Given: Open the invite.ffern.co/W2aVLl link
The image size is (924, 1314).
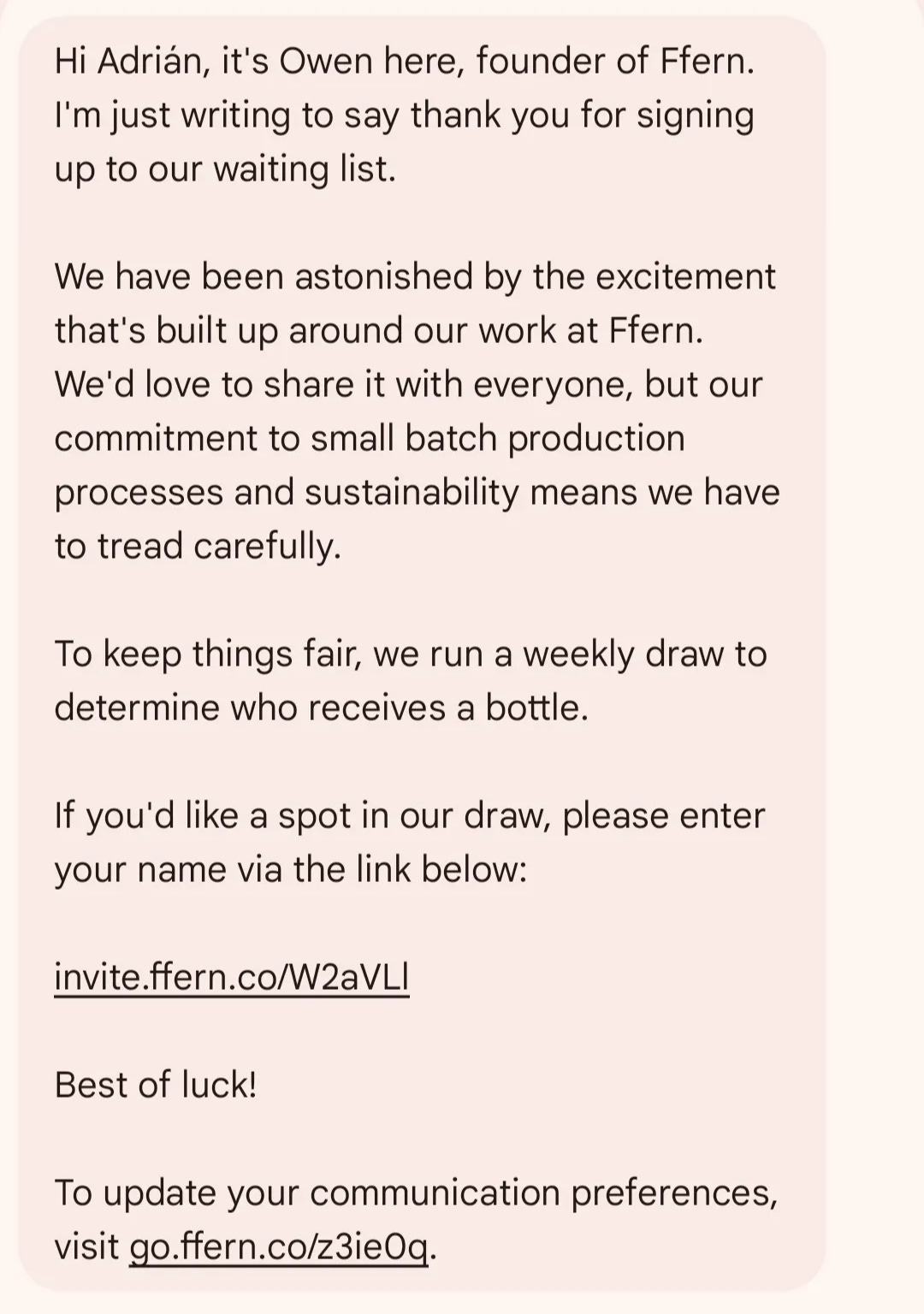Looking at the screenshot, I should coord(231,977).
